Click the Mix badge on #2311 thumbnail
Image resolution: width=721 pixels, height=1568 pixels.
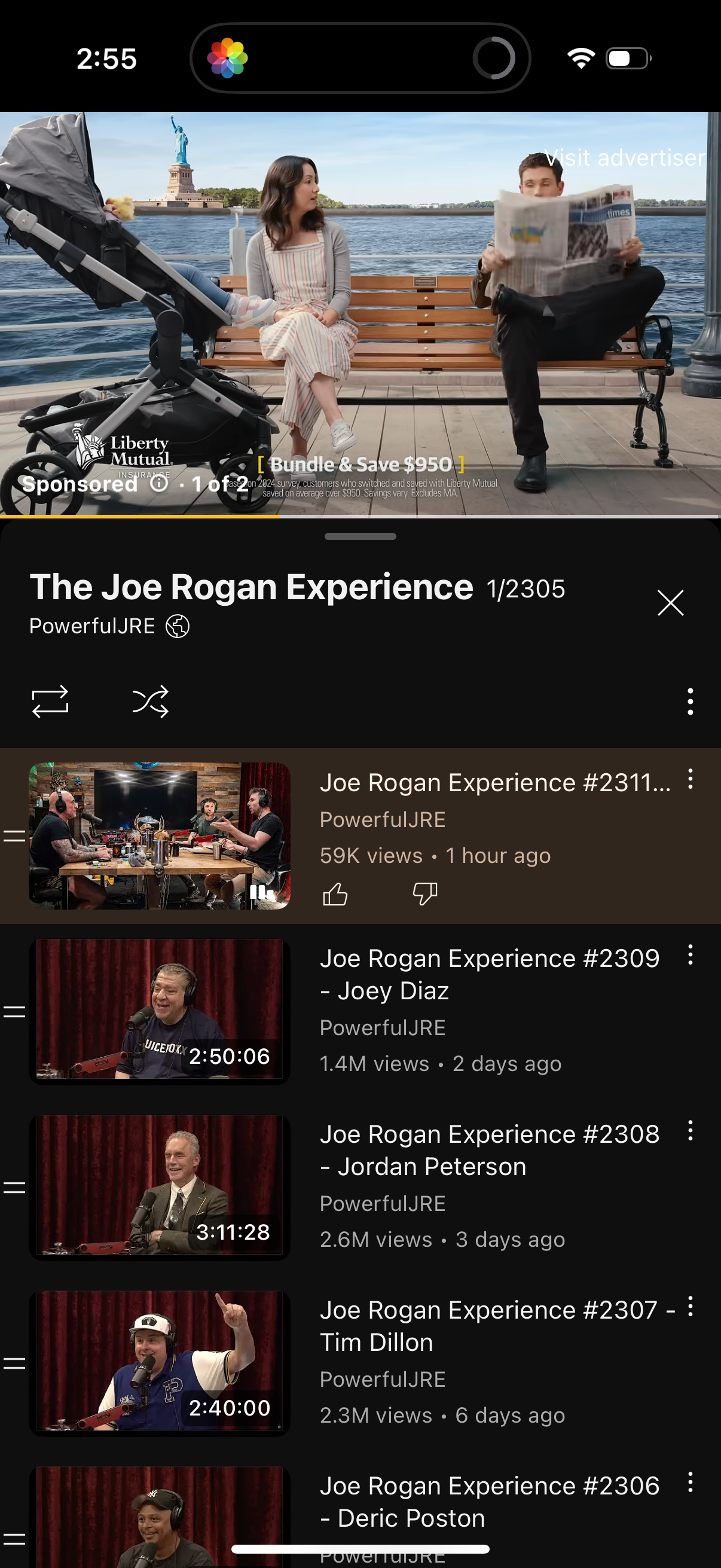[x=261, y=892]
